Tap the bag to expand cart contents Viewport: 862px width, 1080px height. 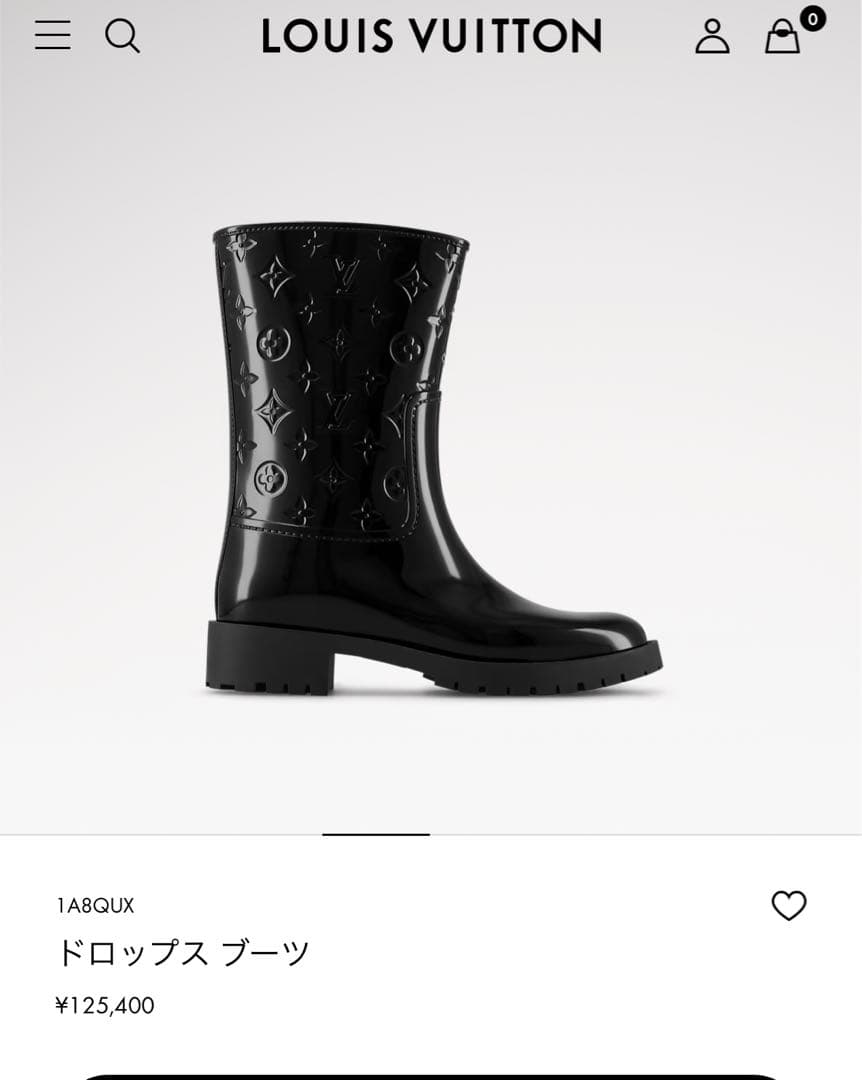(783, 38)
